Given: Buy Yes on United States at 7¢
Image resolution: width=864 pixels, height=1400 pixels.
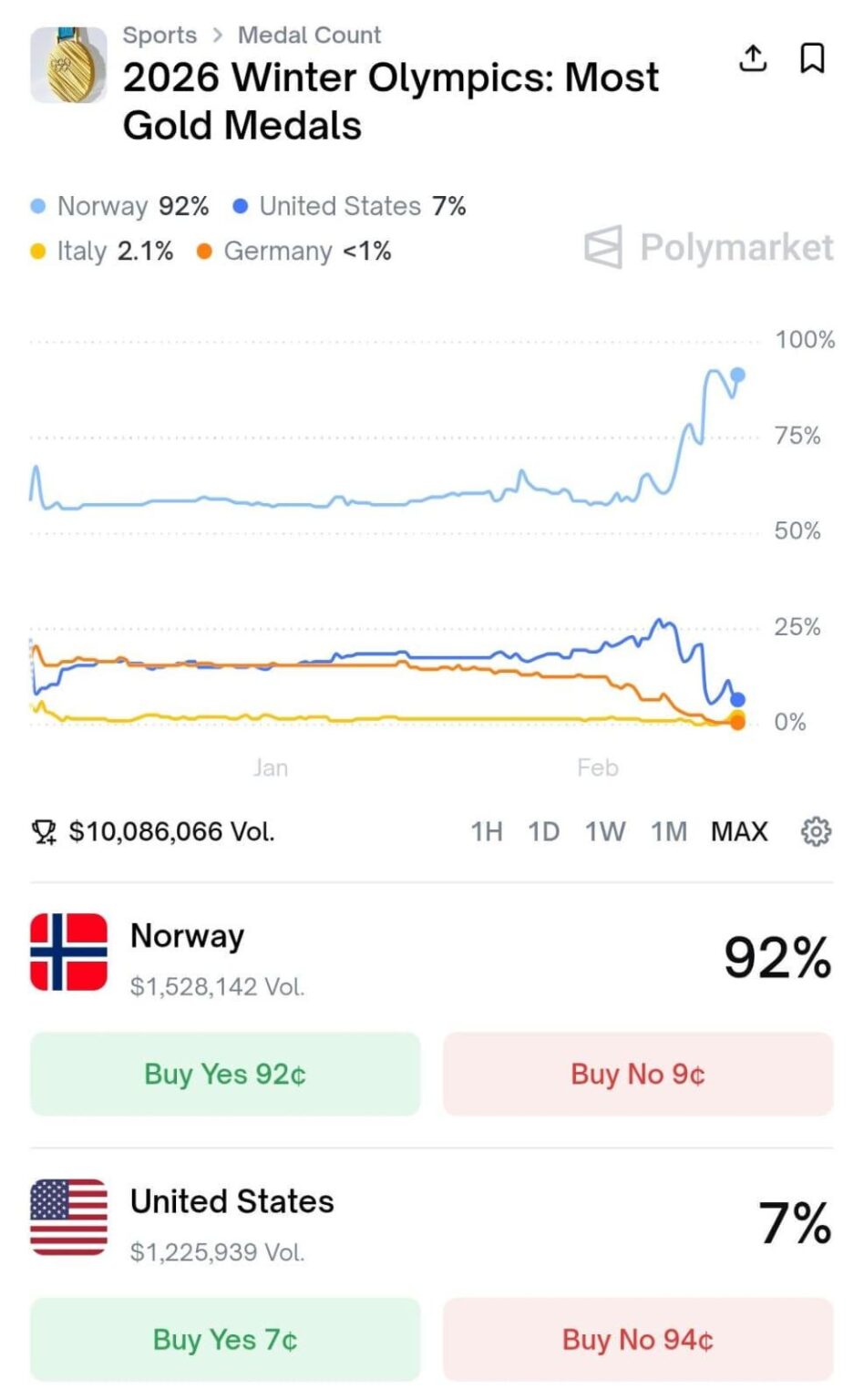Looking at the screenshot, I should click(x=225, y=1339).
